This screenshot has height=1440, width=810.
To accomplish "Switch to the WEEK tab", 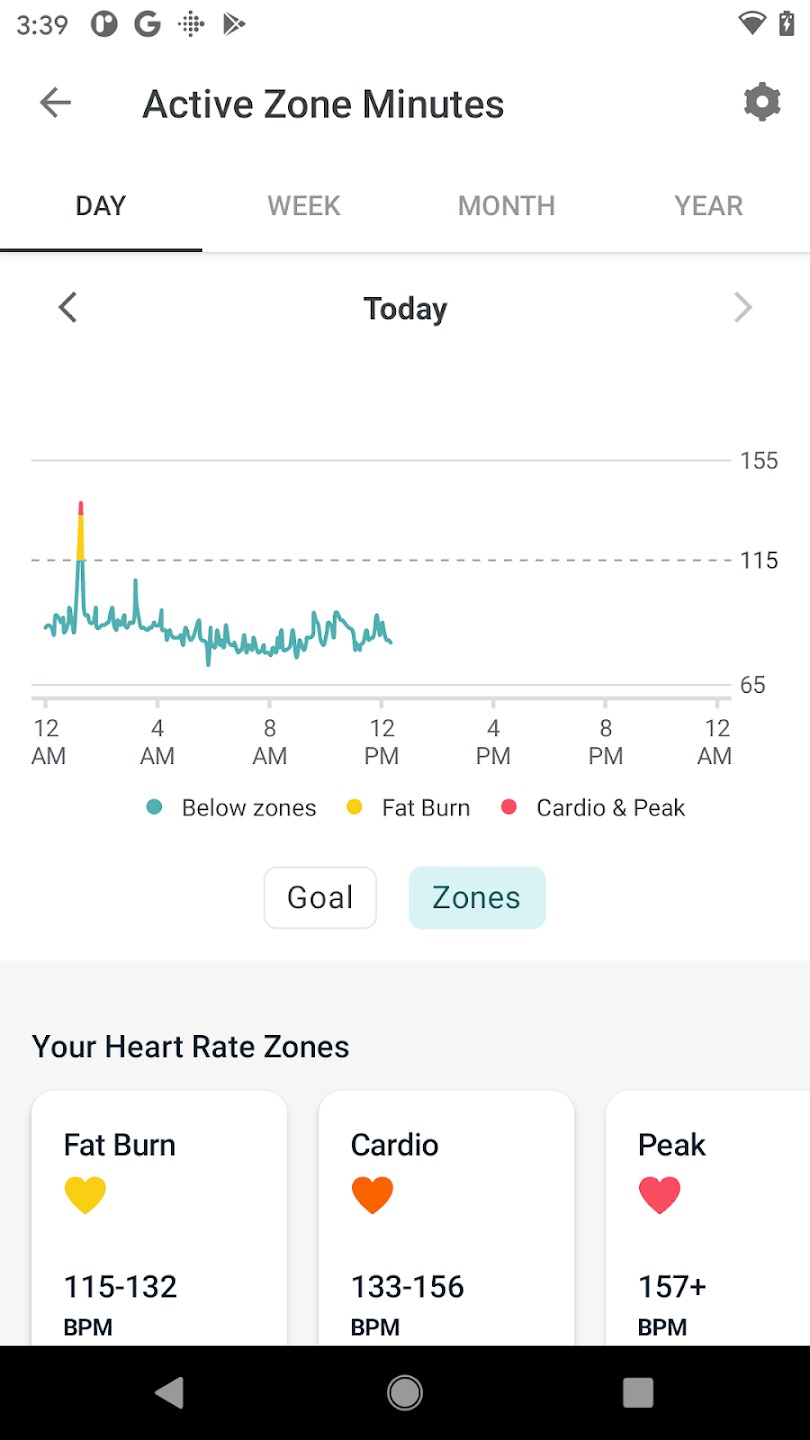I will pyautogui.click(x=304, y=206).
